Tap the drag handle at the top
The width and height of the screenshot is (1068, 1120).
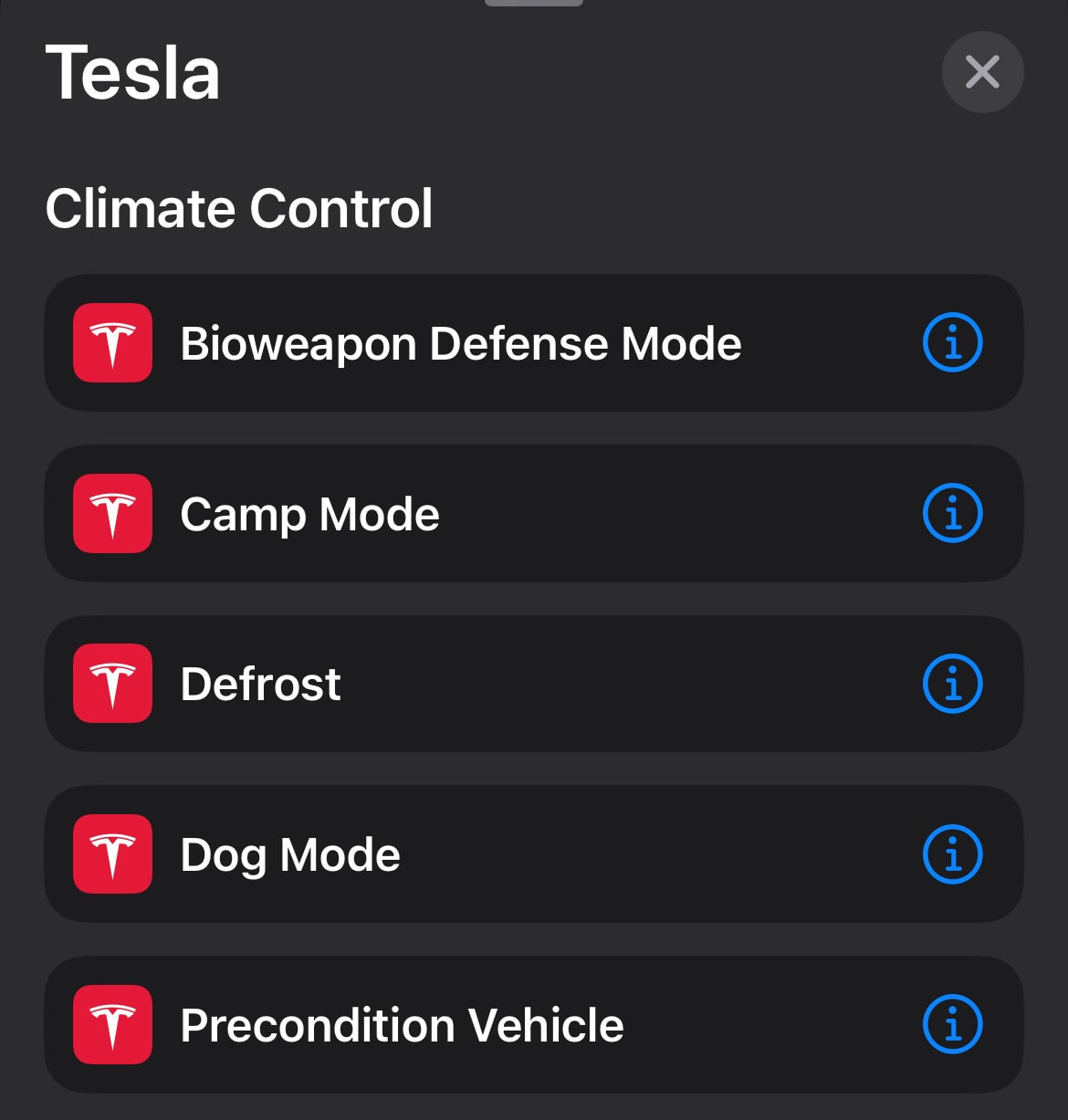(534, 3)
